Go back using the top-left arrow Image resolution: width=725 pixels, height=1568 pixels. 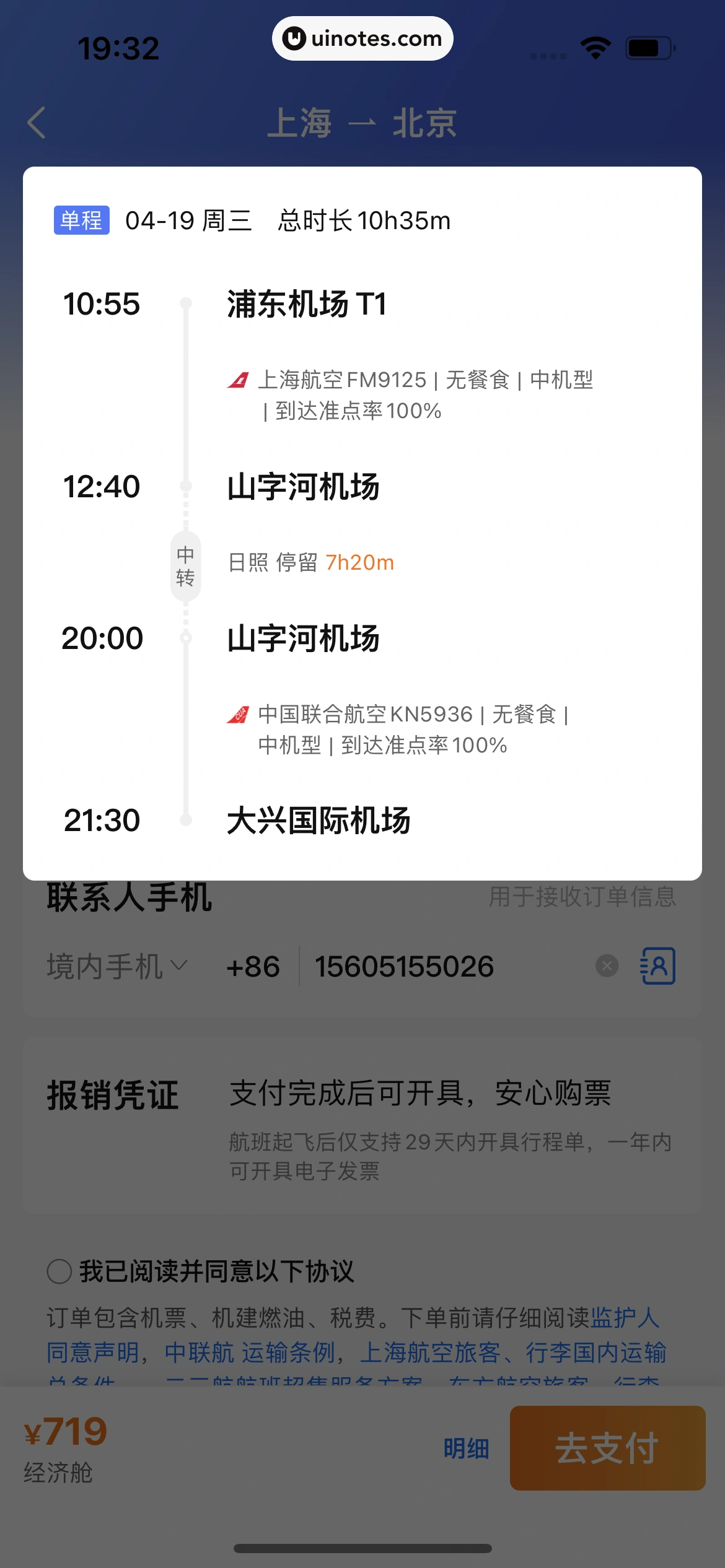point(37,123)
